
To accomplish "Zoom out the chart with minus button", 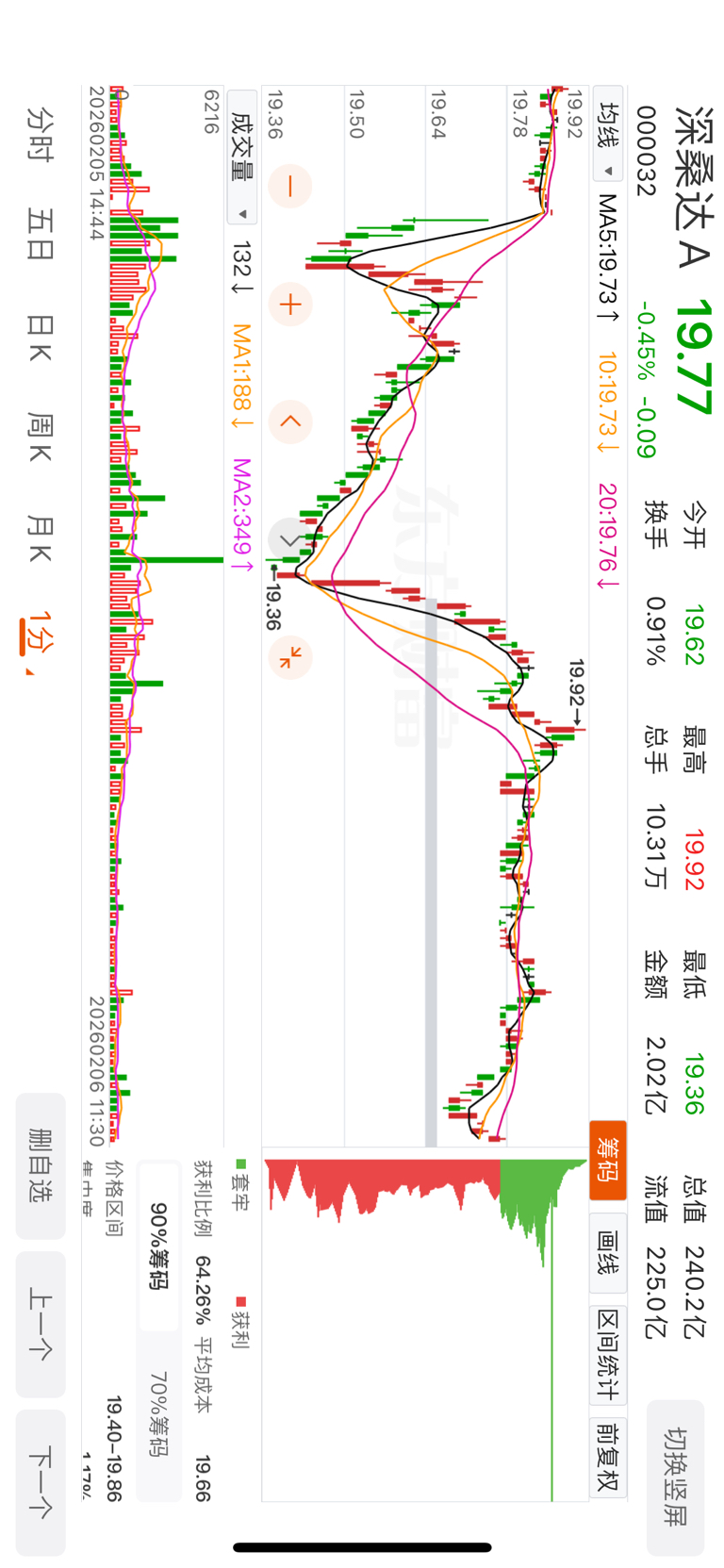I will click(x=290, y=187).
